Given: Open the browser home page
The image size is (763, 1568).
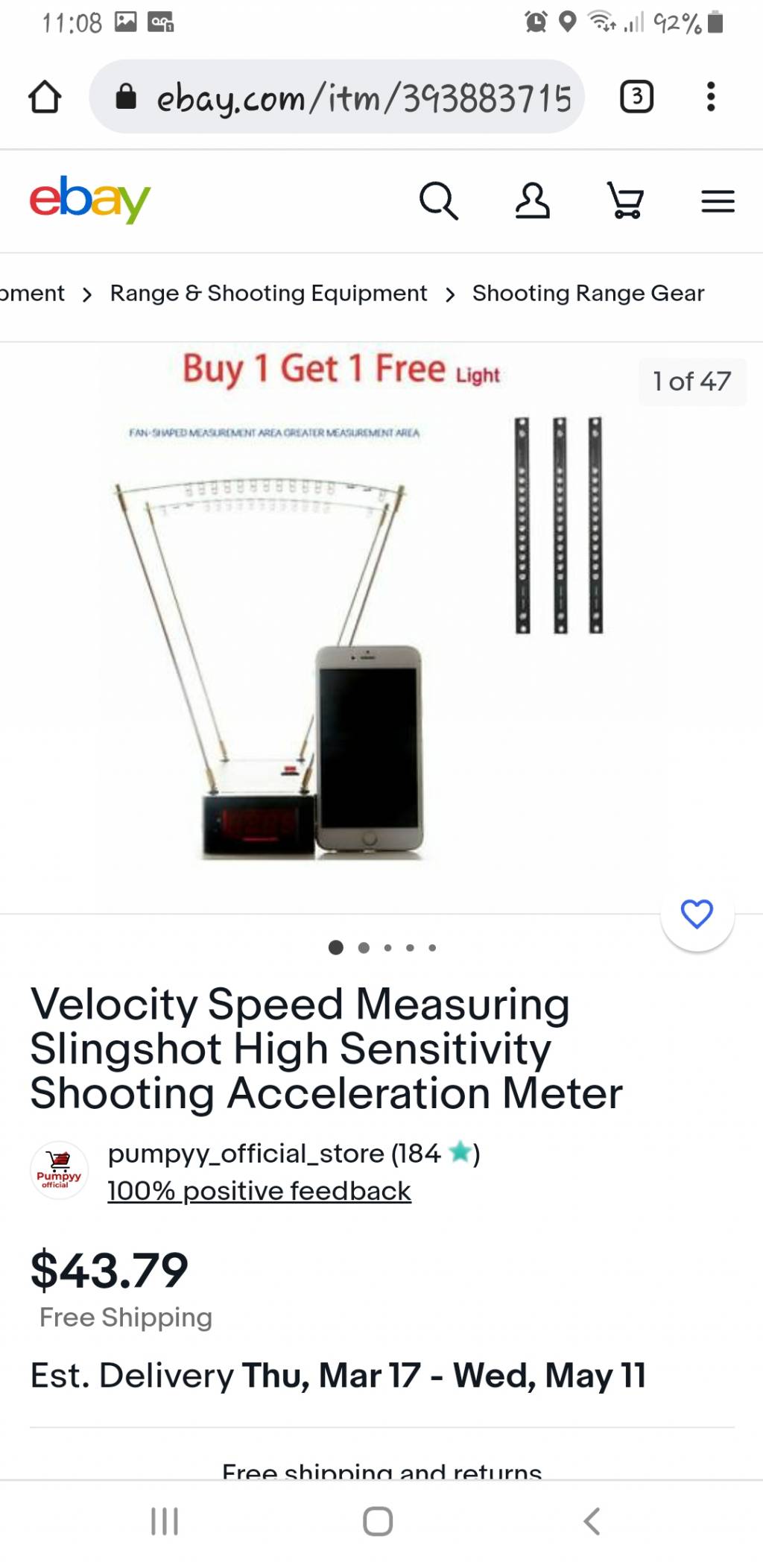Looking at the screenshot, I should point(45,97).
